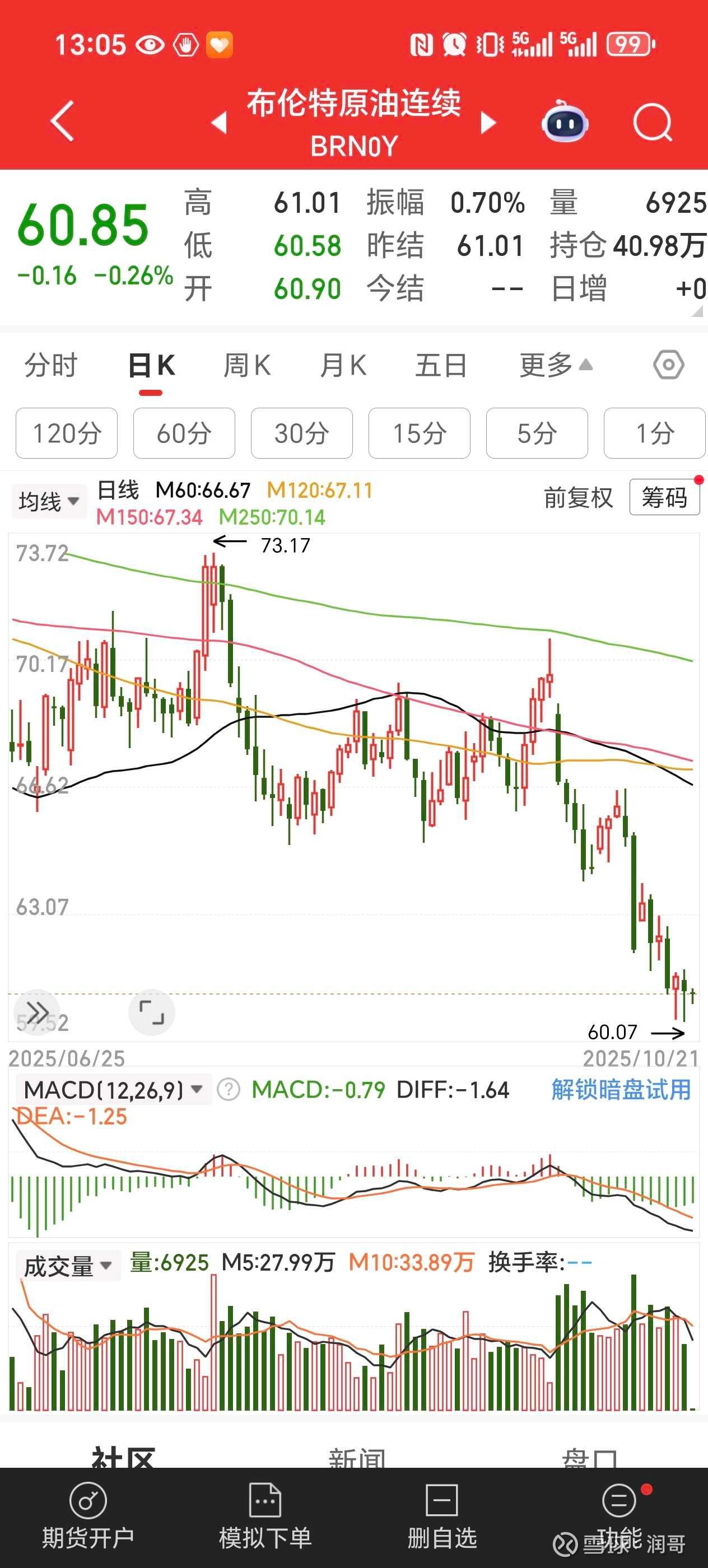708x1568 pixels.
Task: Expand the 更多 chart period menu
Action: [555, 366]
